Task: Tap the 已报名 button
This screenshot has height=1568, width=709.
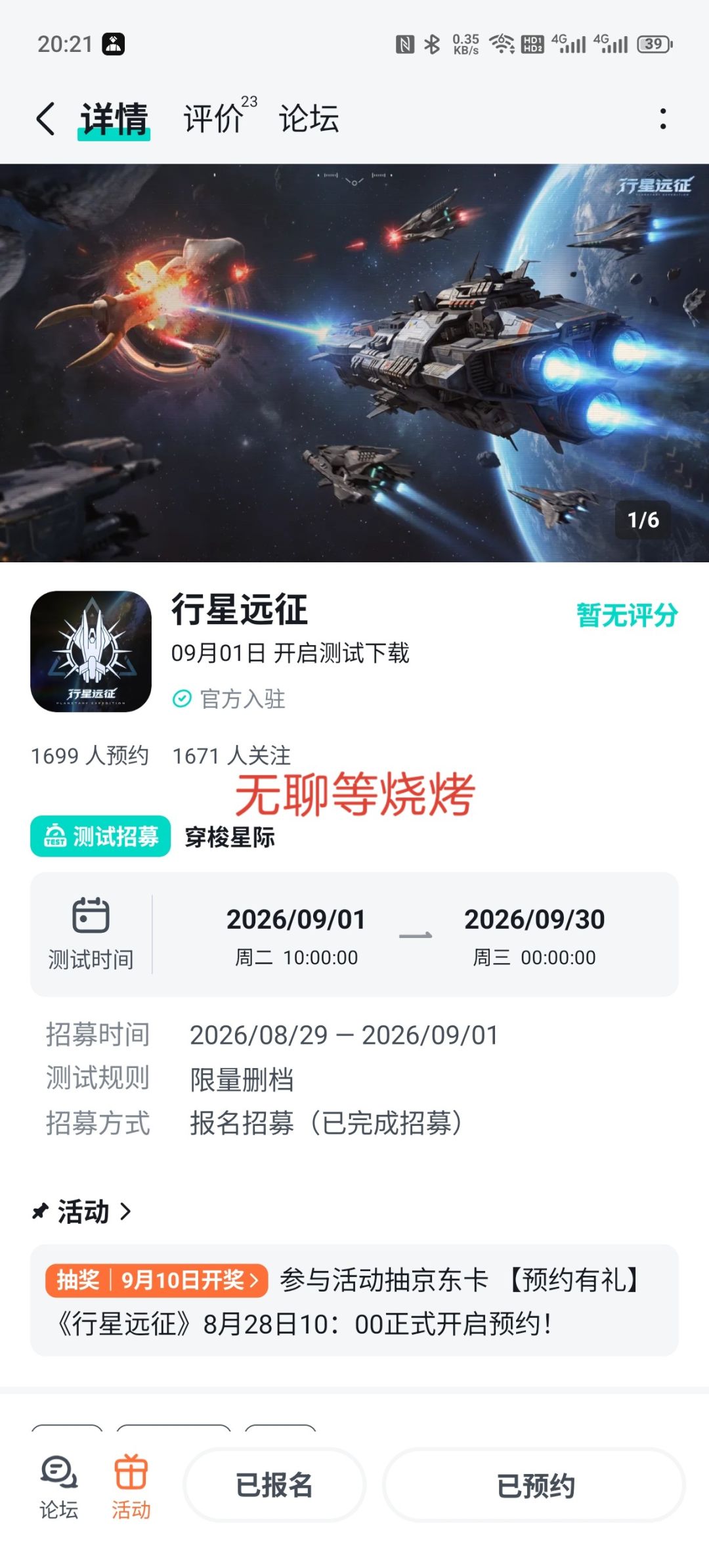Action: 274,1485
